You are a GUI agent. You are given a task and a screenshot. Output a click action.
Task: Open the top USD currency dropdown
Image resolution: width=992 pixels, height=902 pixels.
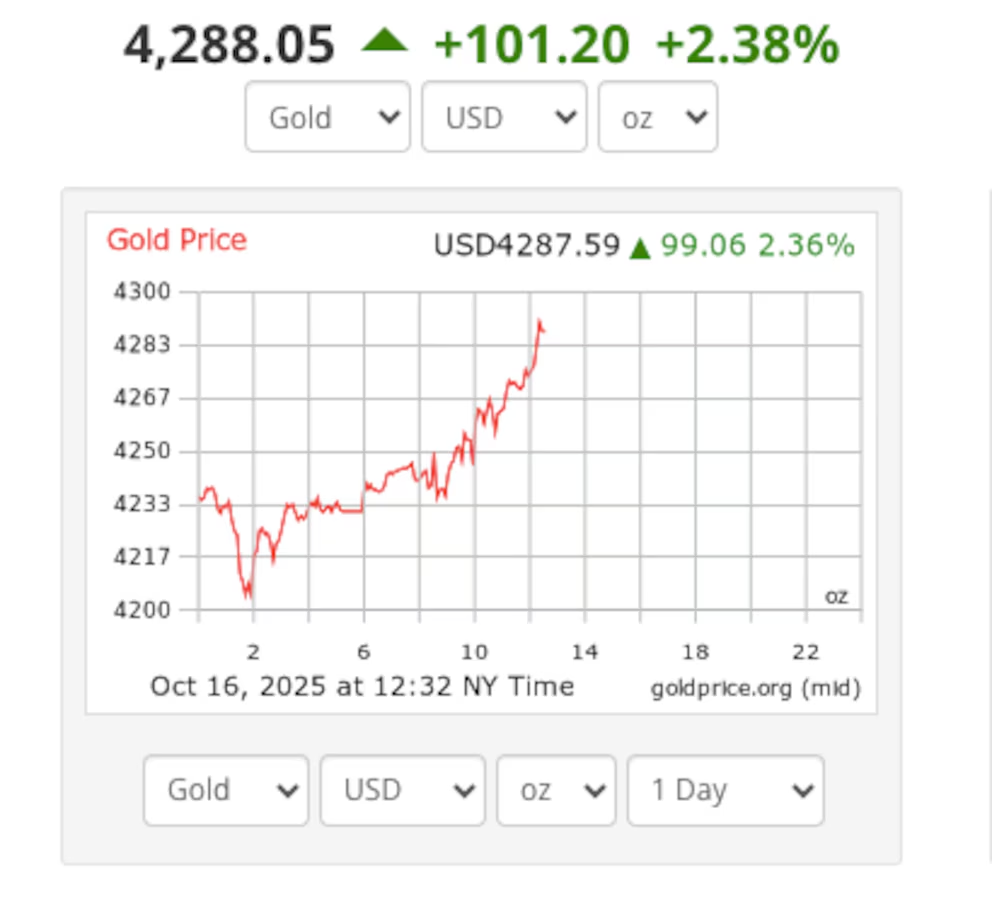tap(503, 117)
